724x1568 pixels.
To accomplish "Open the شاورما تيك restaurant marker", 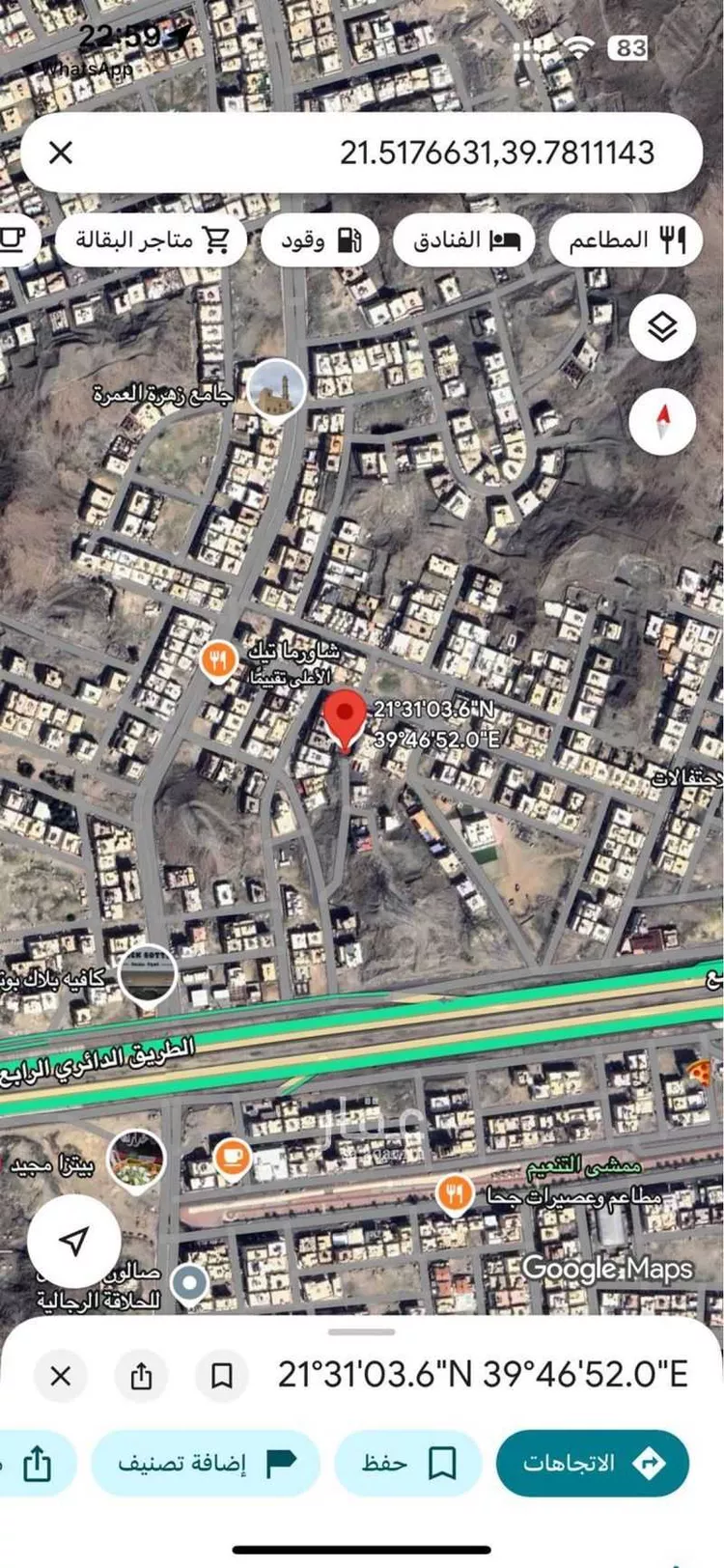I will click(220, 661).
